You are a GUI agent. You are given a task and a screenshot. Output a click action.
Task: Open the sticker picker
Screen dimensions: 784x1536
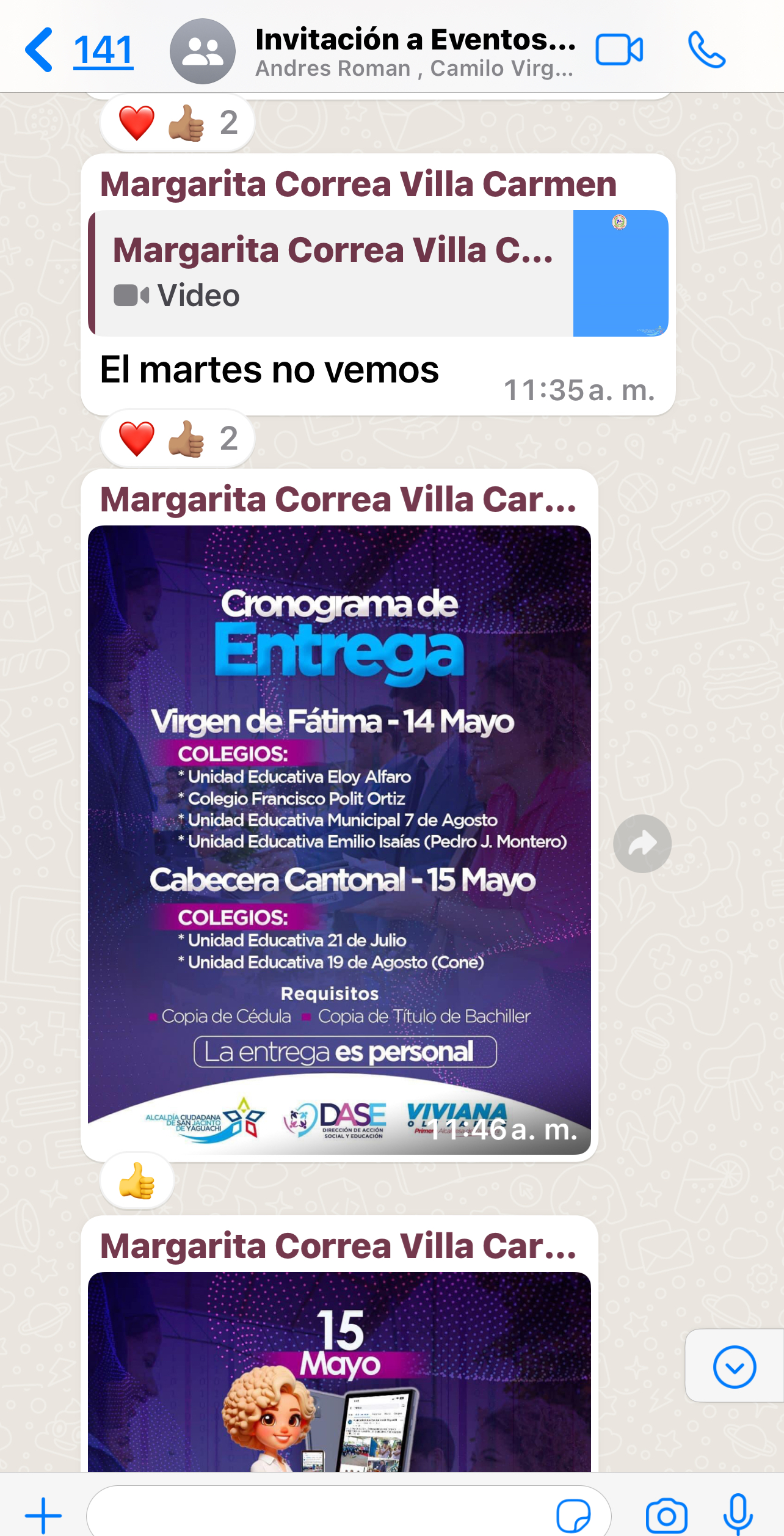pos(573,1515)
